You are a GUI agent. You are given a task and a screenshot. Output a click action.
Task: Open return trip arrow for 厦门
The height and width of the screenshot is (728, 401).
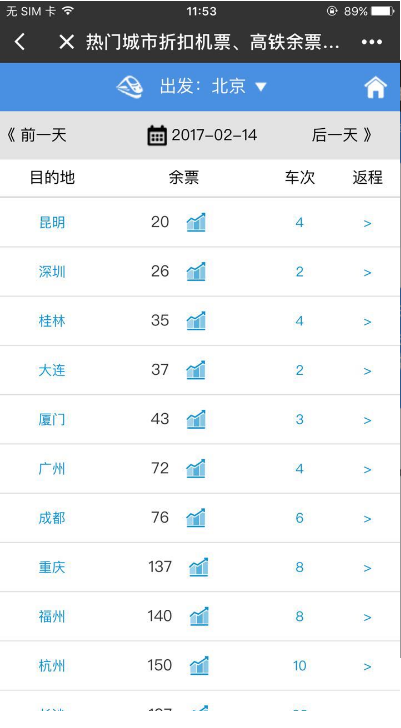pyautogui.click(x=367, y=420)
